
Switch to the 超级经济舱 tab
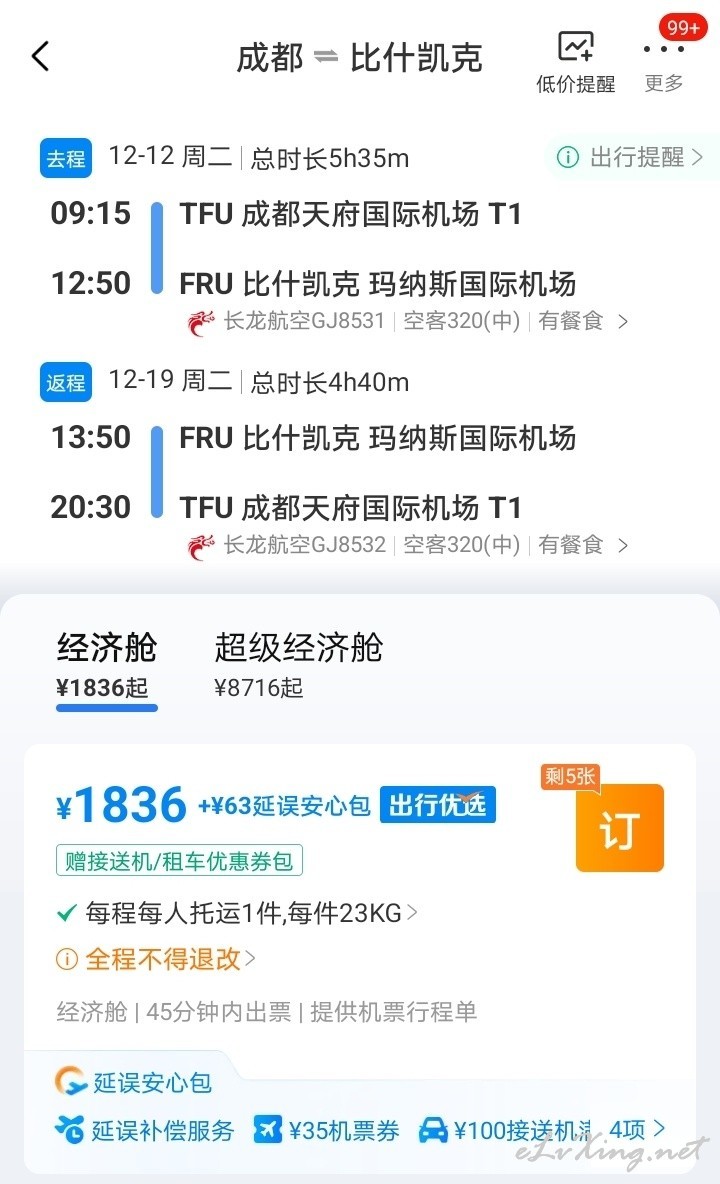pos(298,665)
